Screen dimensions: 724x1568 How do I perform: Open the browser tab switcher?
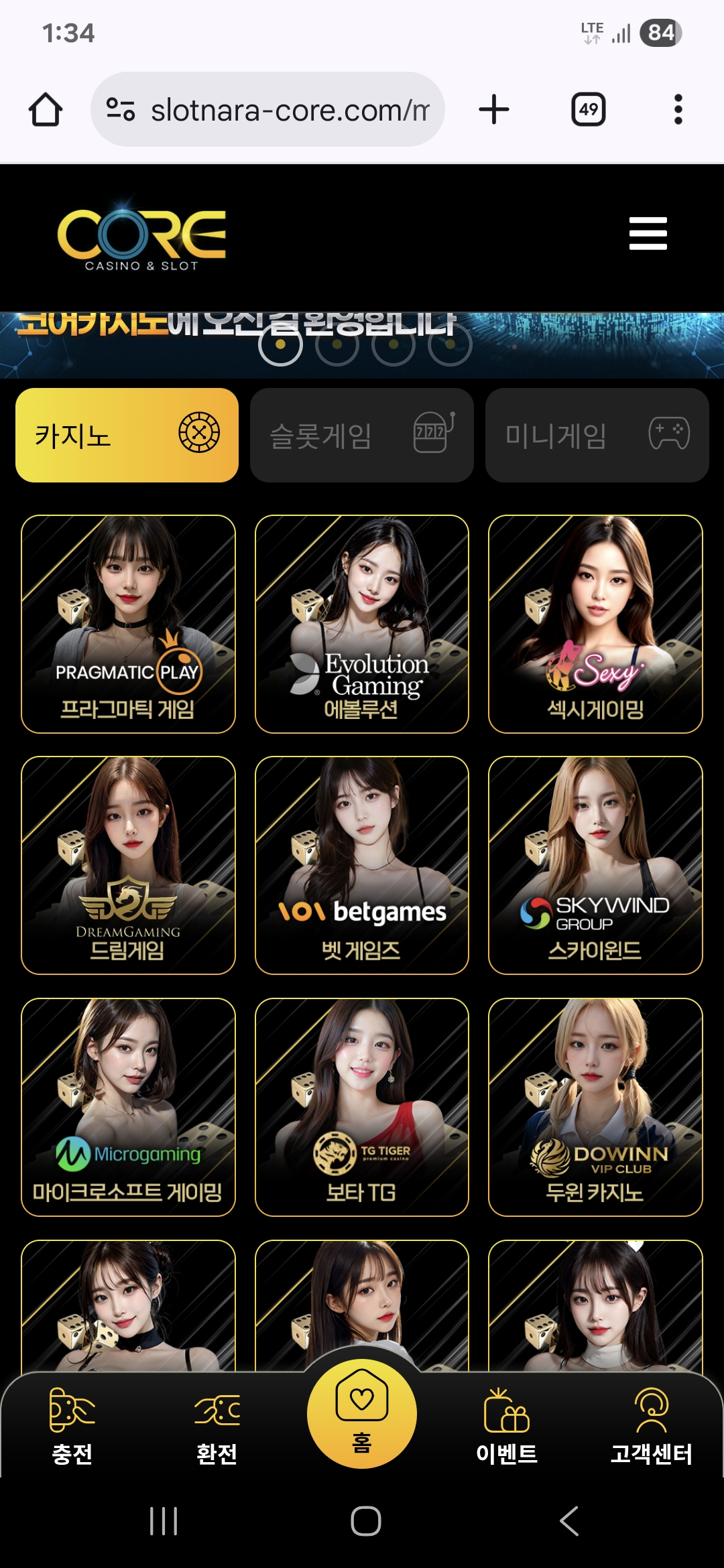(588, 109)
